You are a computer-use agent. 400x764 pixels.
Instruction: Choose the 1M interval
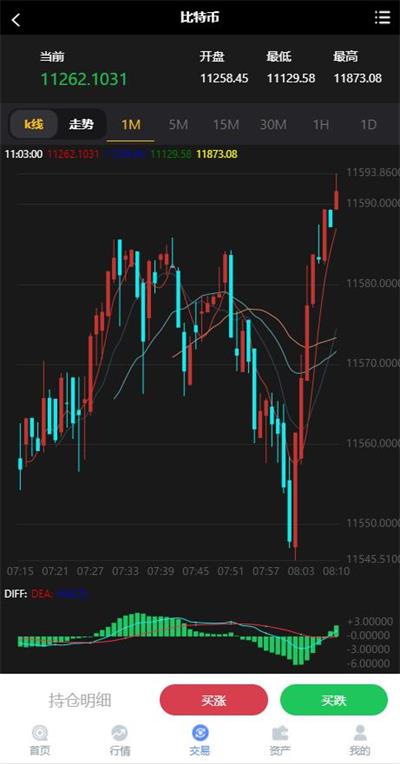tap(131, 125)
